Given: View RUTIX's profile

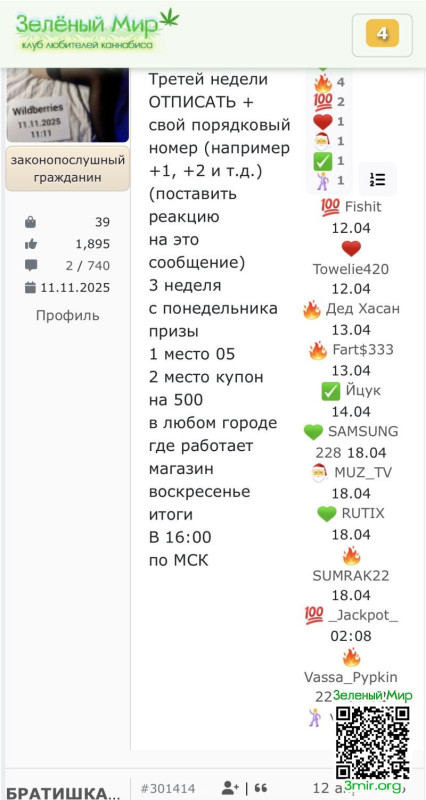Looking at the screenshot, I should [x=363, y=513].
